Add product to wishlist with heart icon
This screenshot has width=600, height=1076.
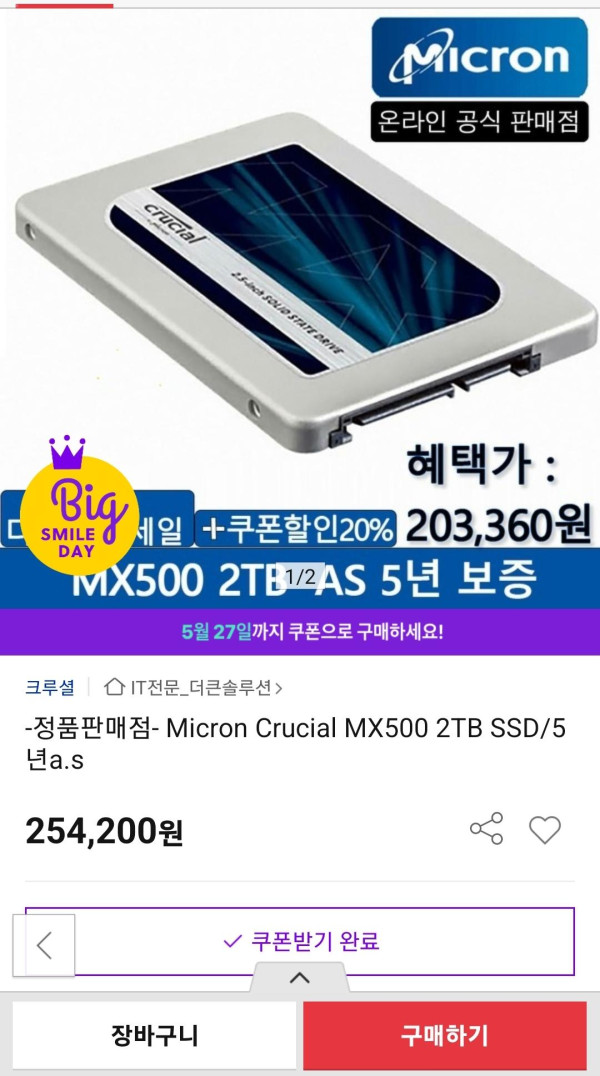[x=545, y=829]
